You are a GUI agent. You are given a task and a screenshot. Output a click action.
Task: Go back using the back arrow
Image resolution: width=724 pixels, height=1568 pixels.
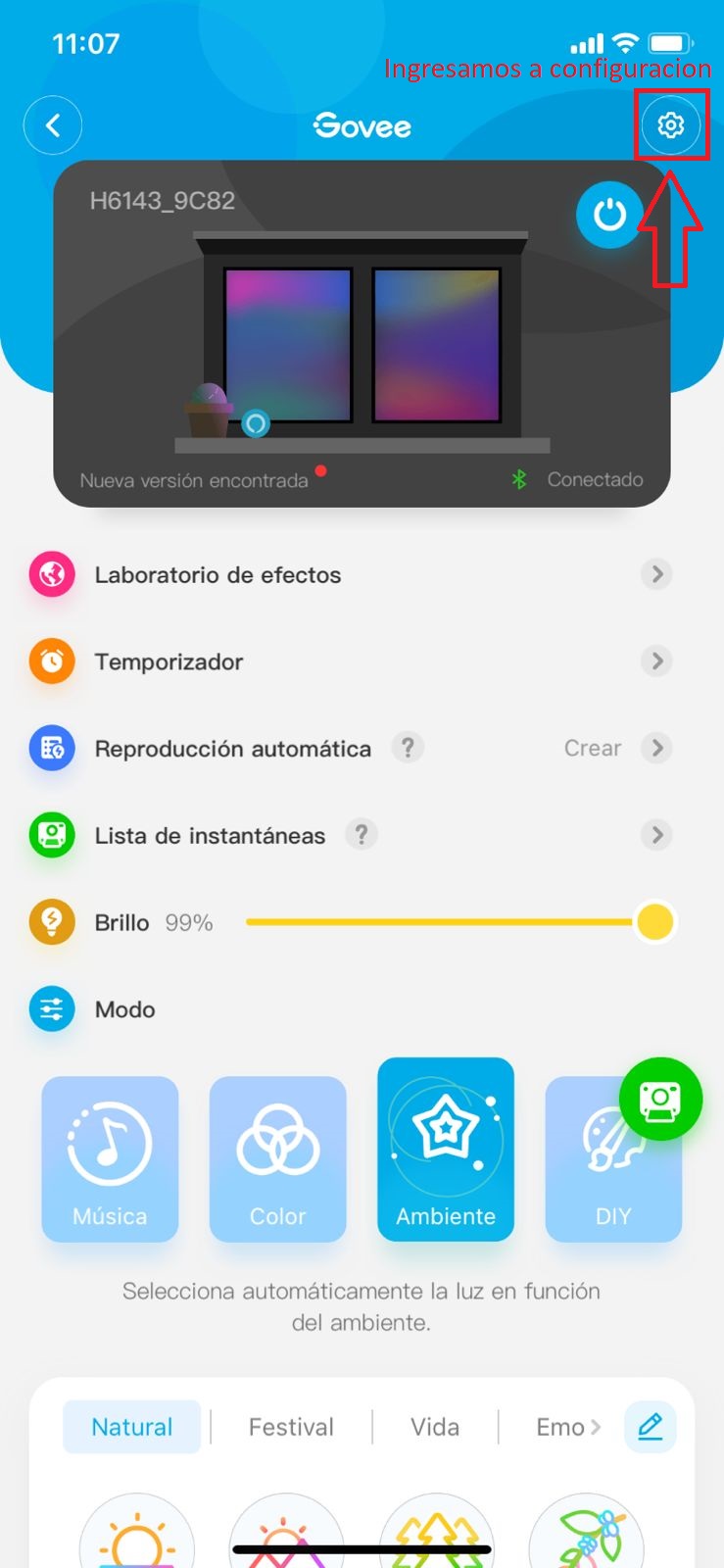53,125
